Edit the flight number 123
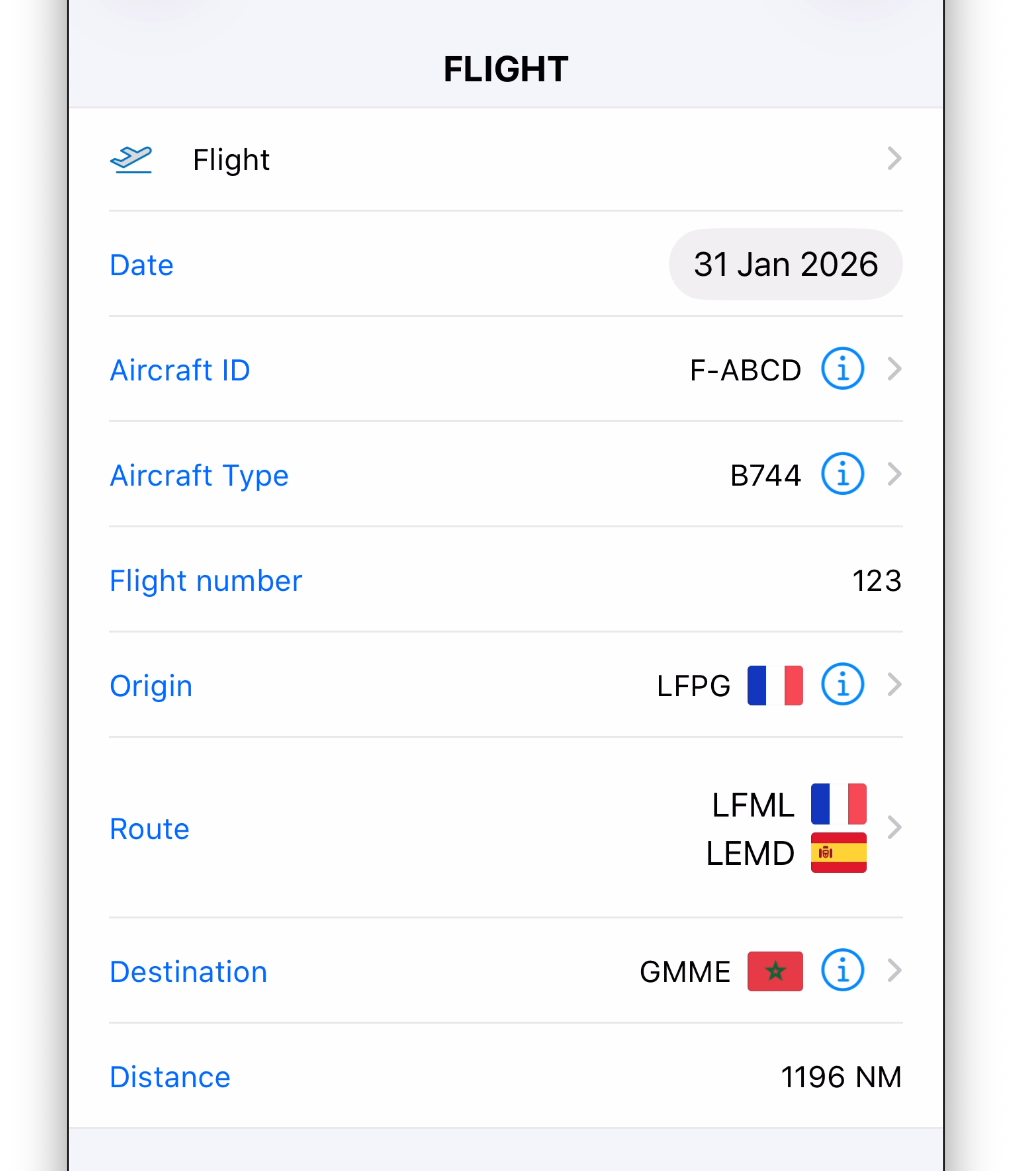Image resolution: width=1012 pixels, height=1171 pixels. point(876,581)
